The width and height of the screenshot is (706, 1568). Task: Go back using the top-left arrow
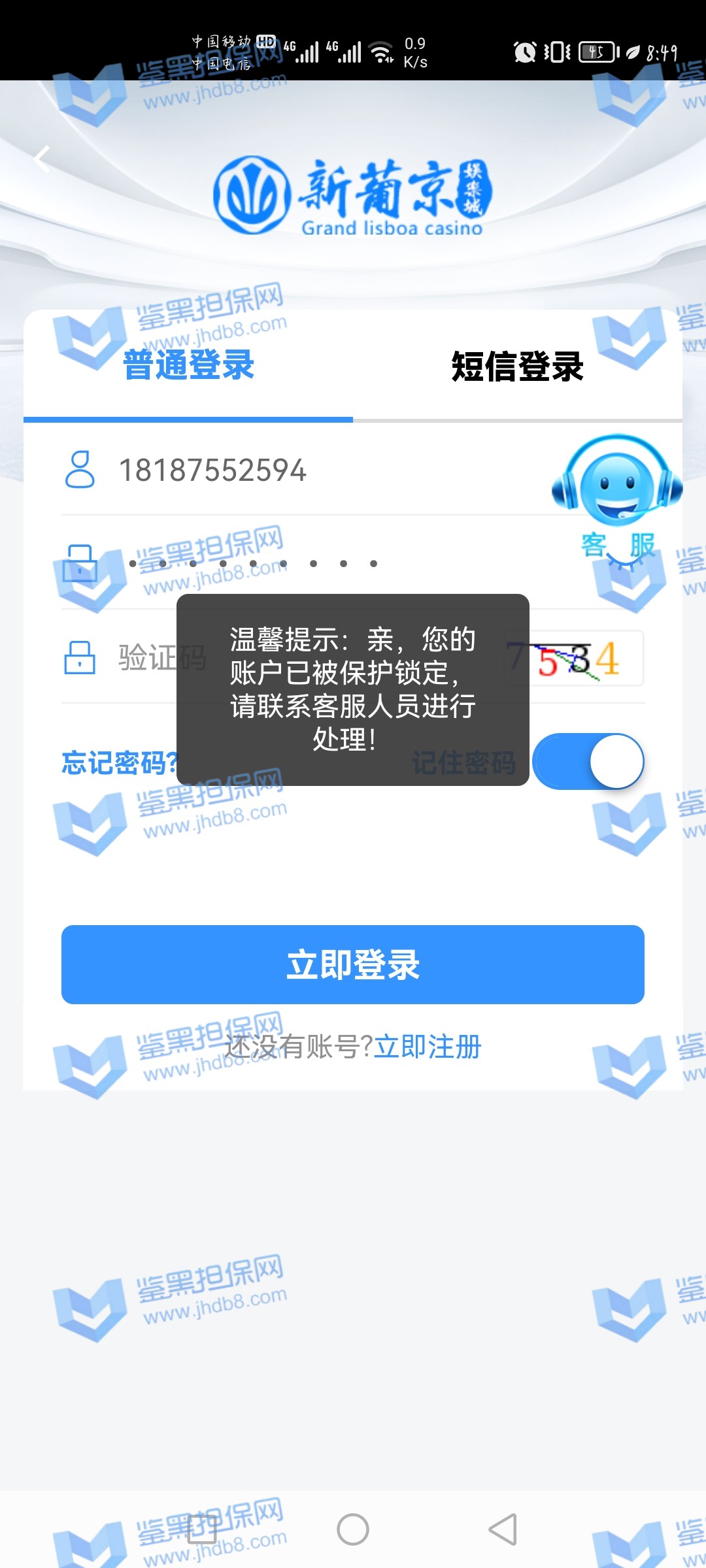click(x=42, y=159)
